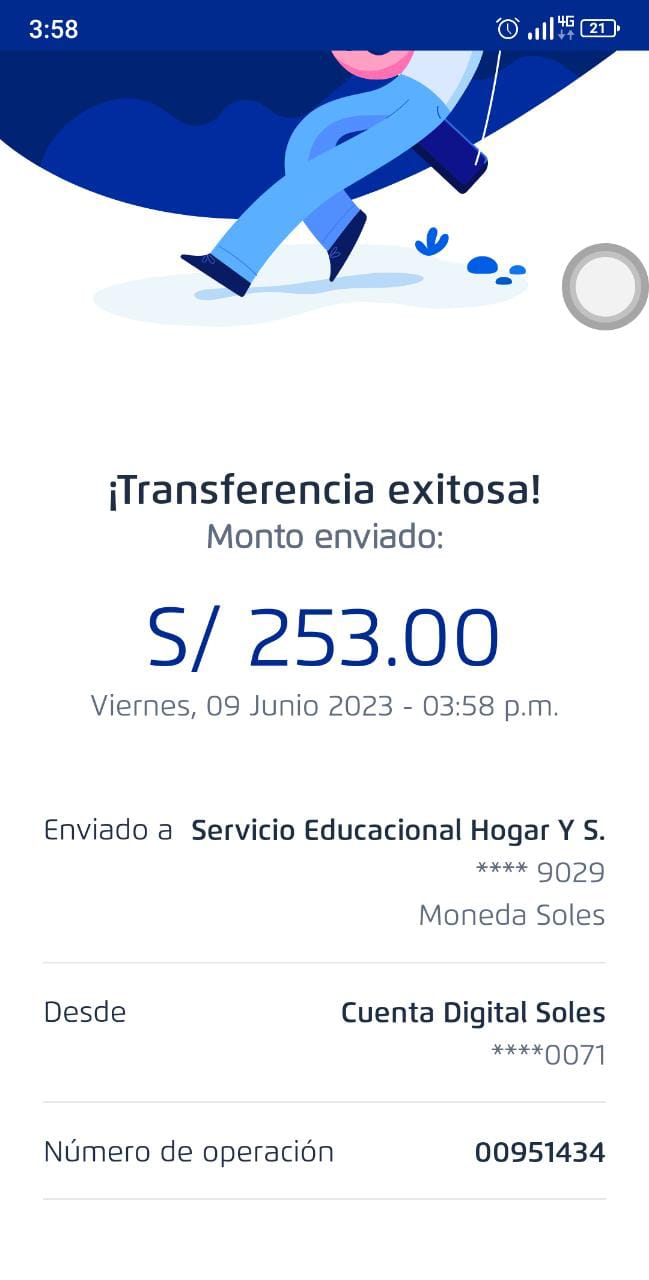Tap the floating gray assistive circle button
649x1280 pixels.
tap(605, 287)
